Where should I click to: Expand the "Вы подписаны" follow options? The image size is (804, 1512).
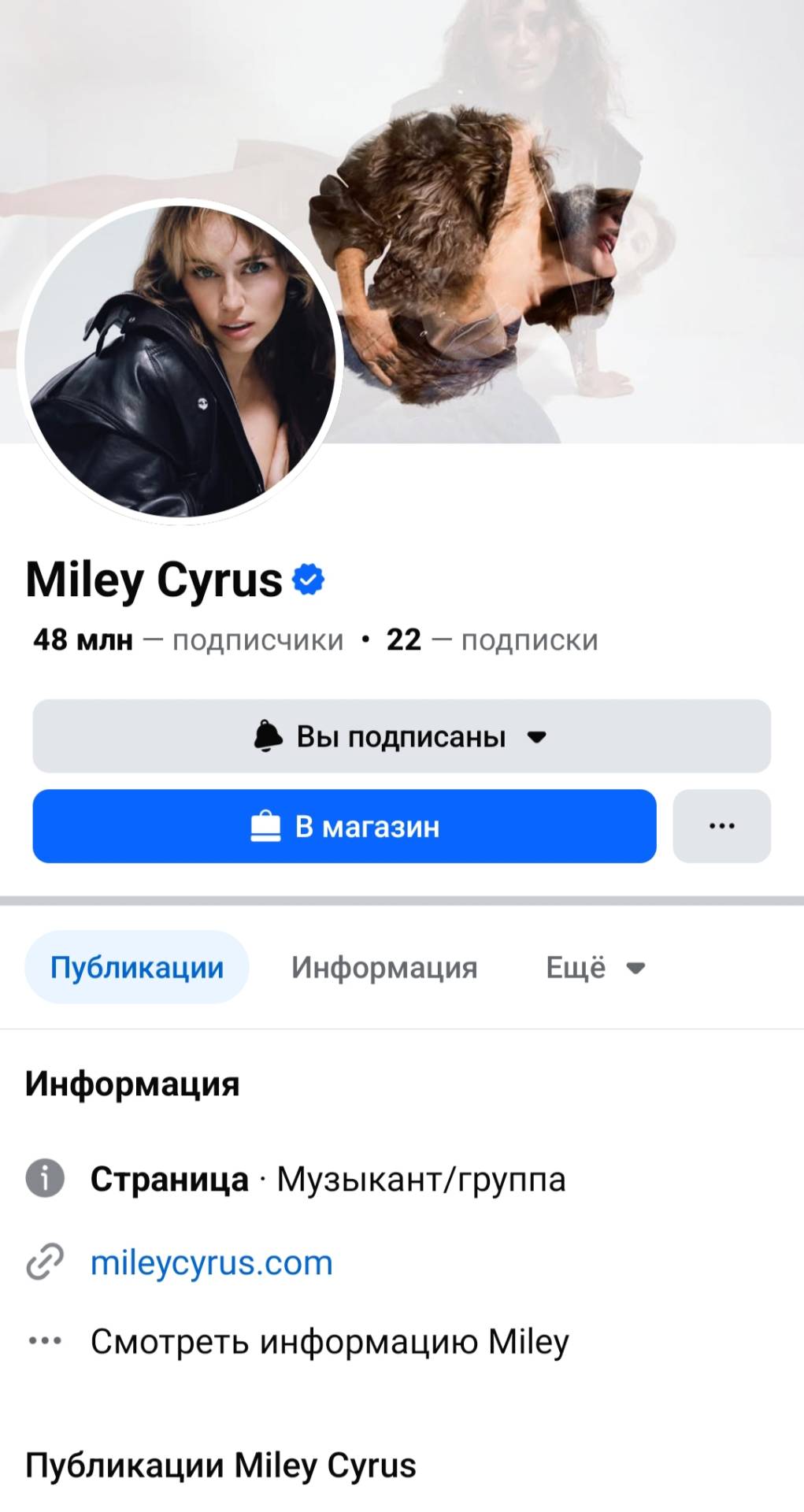[402, 736]
